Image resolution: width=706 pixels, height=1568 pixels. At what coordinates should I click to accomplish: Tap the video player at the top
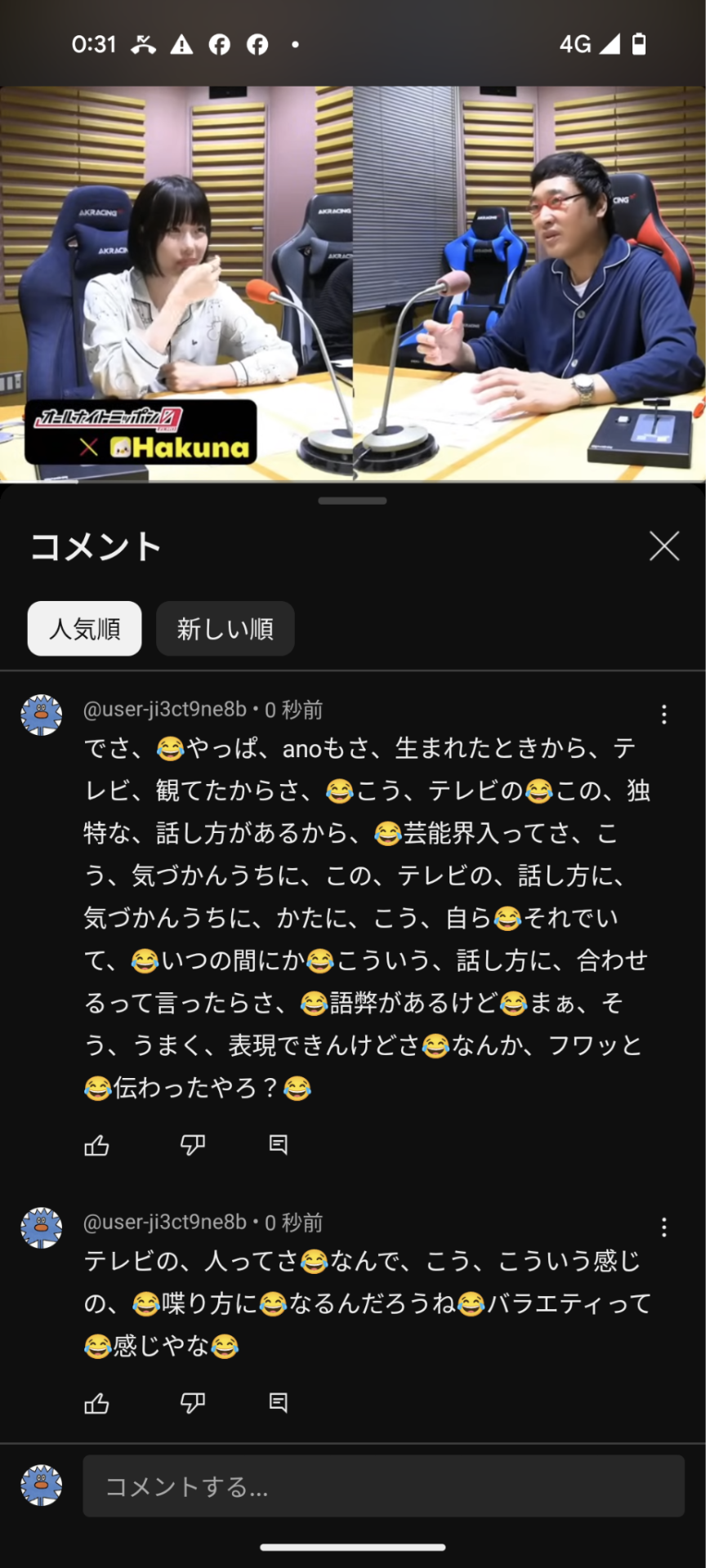coord(353,283)
